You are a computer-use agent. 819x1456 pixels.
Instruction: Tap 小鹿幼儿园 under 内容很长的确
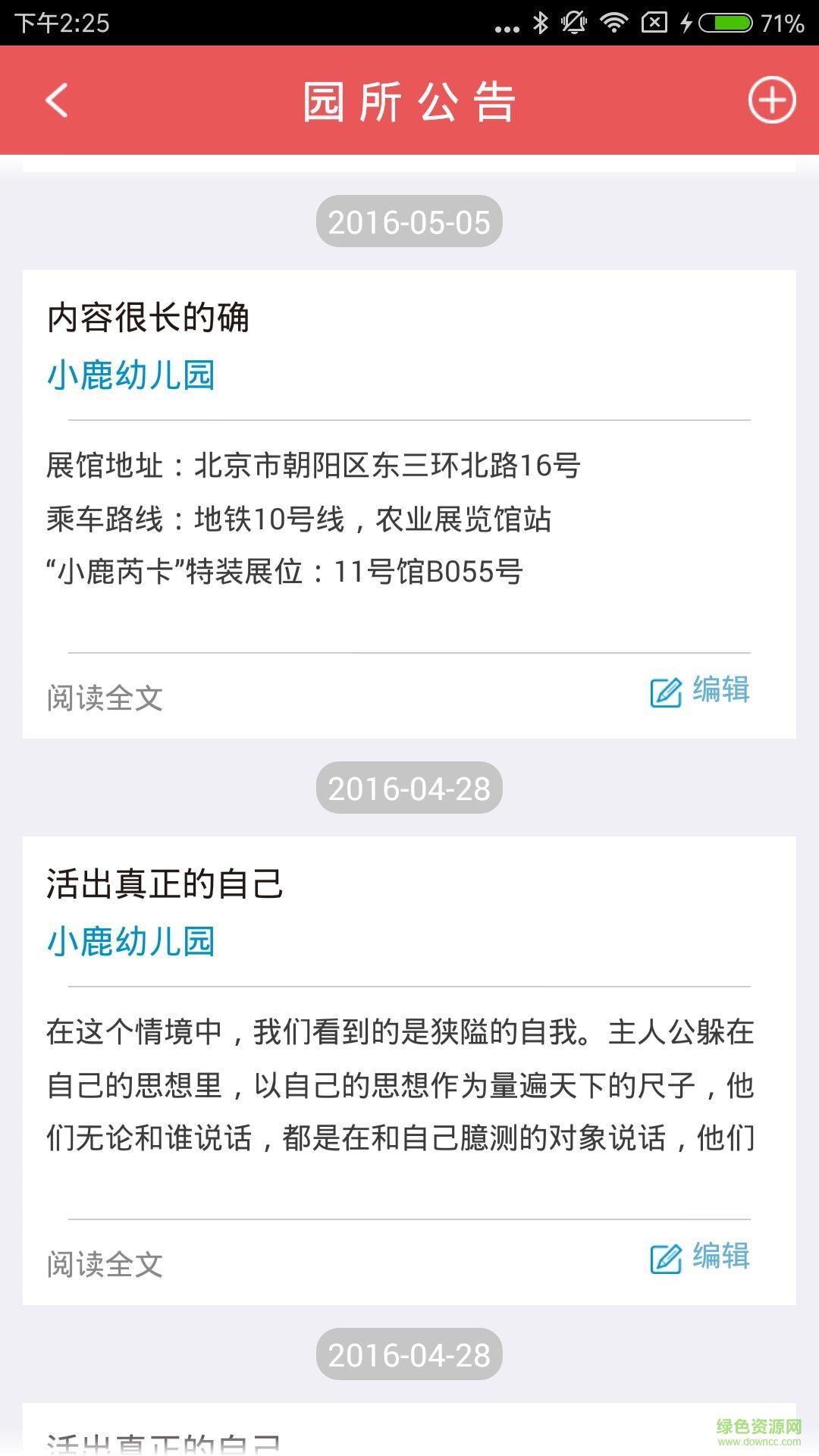click(x=131, y=375)
